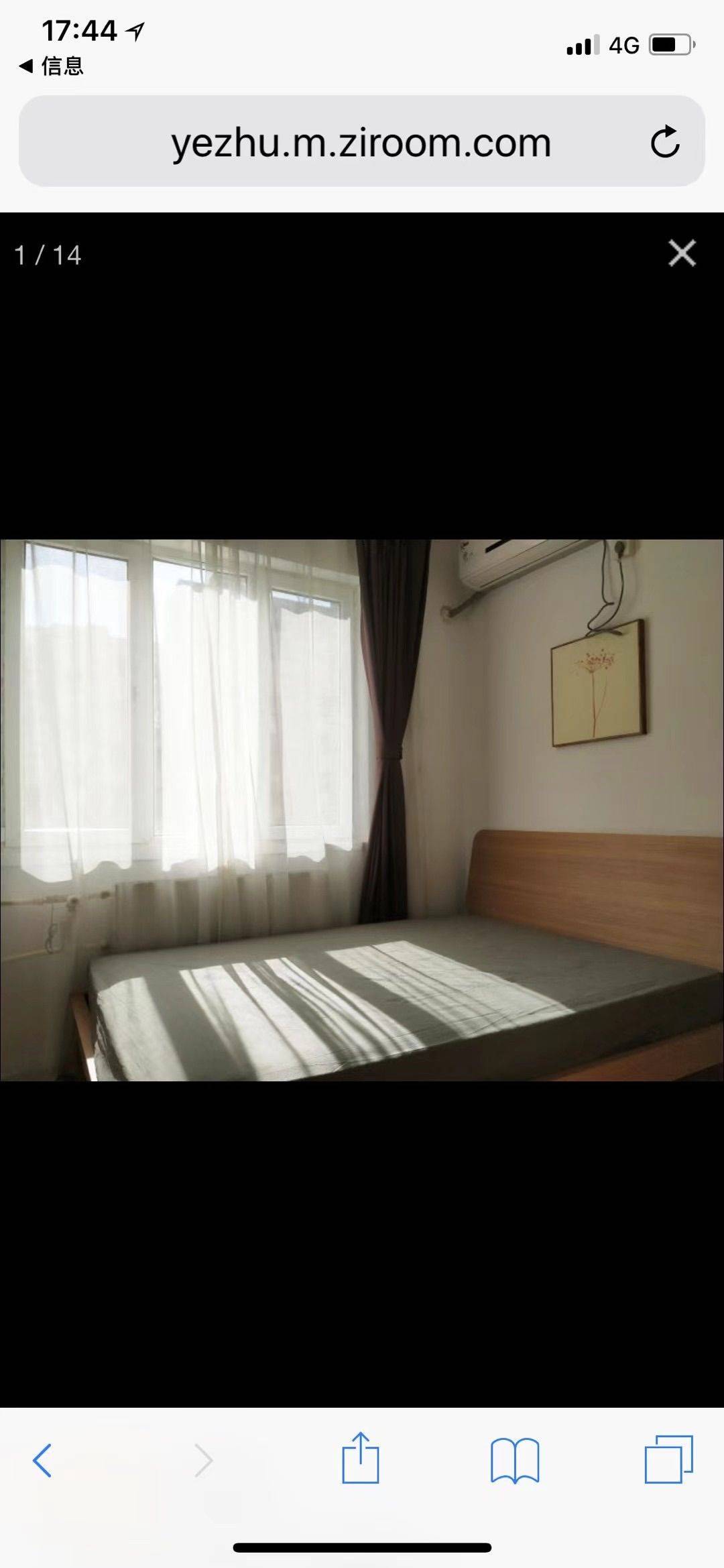Open the share sheet
This screenshot has height=1568, width=724.
coord(361,1457)
